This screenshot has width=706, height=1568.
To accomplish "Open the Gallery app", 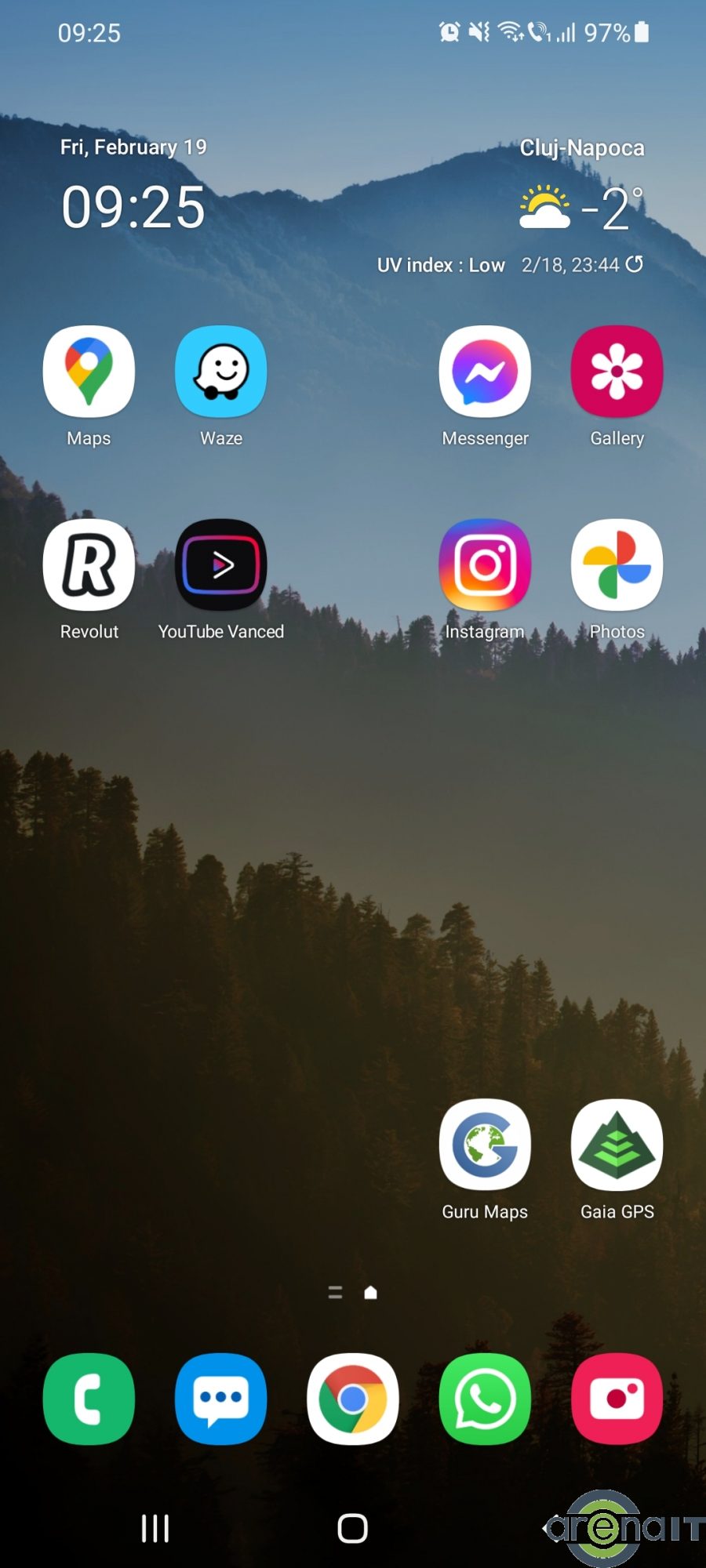I will click(x=617, y=372).
